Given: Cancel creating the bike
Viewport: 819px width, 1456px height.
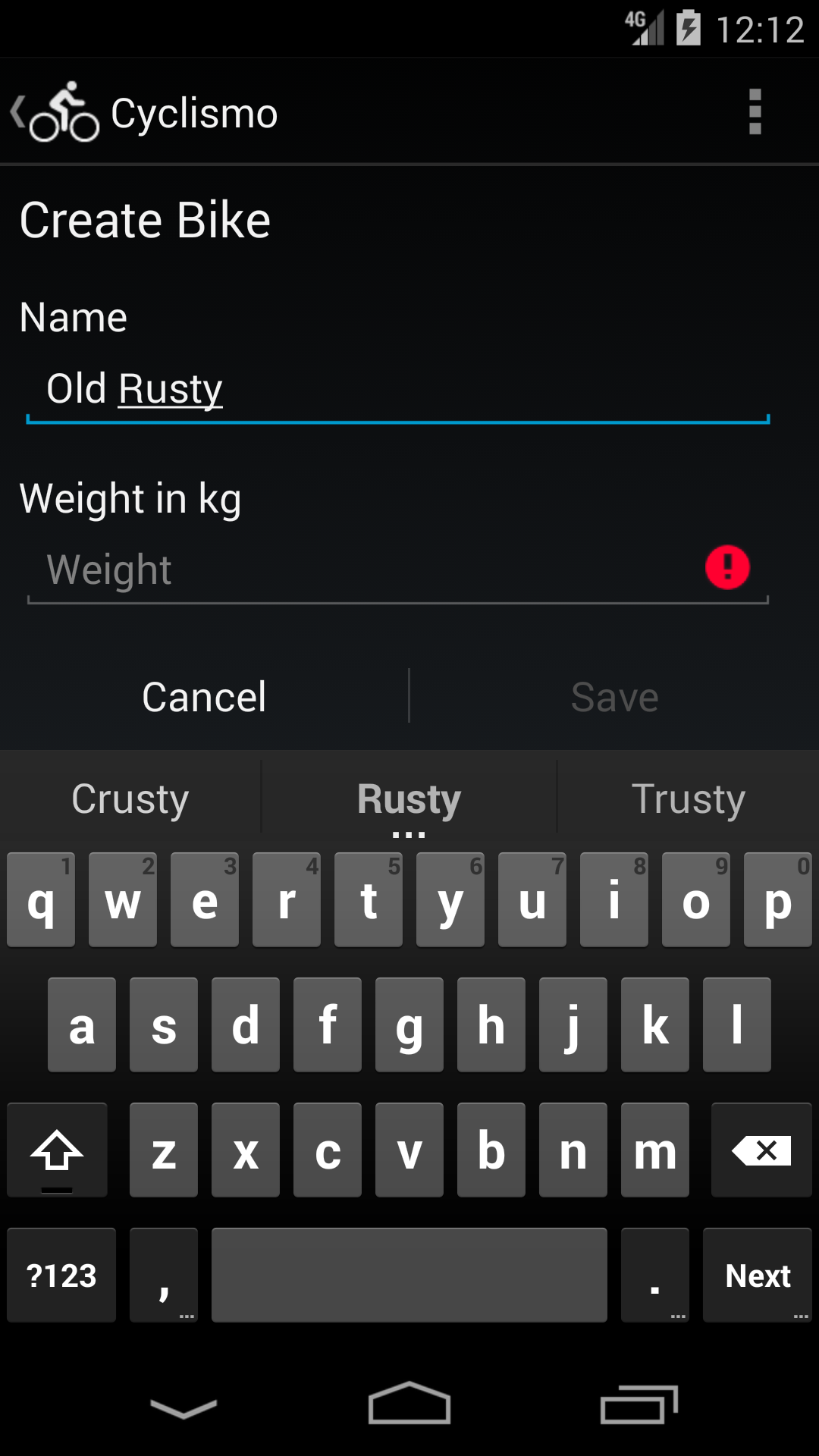Looking at the screenshot, I should (204, 697).
